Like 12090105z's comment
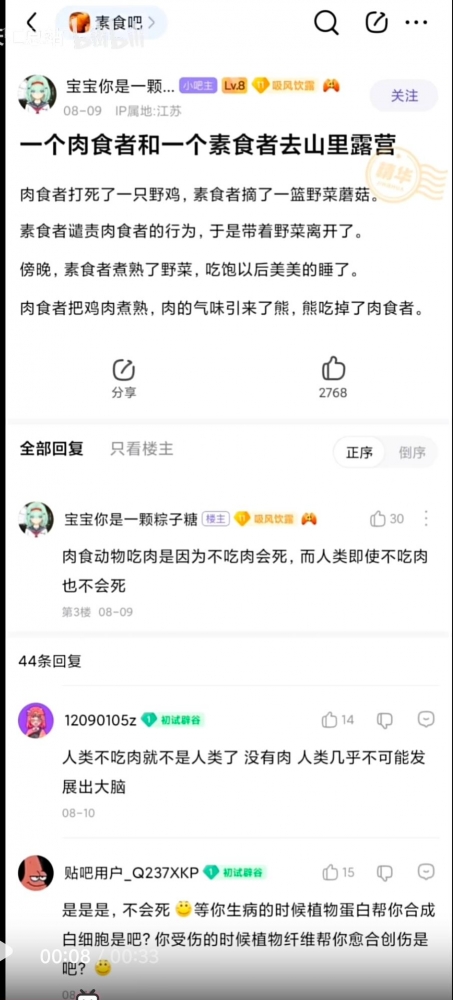This screenshot has width=453, height=1000. 338,720
